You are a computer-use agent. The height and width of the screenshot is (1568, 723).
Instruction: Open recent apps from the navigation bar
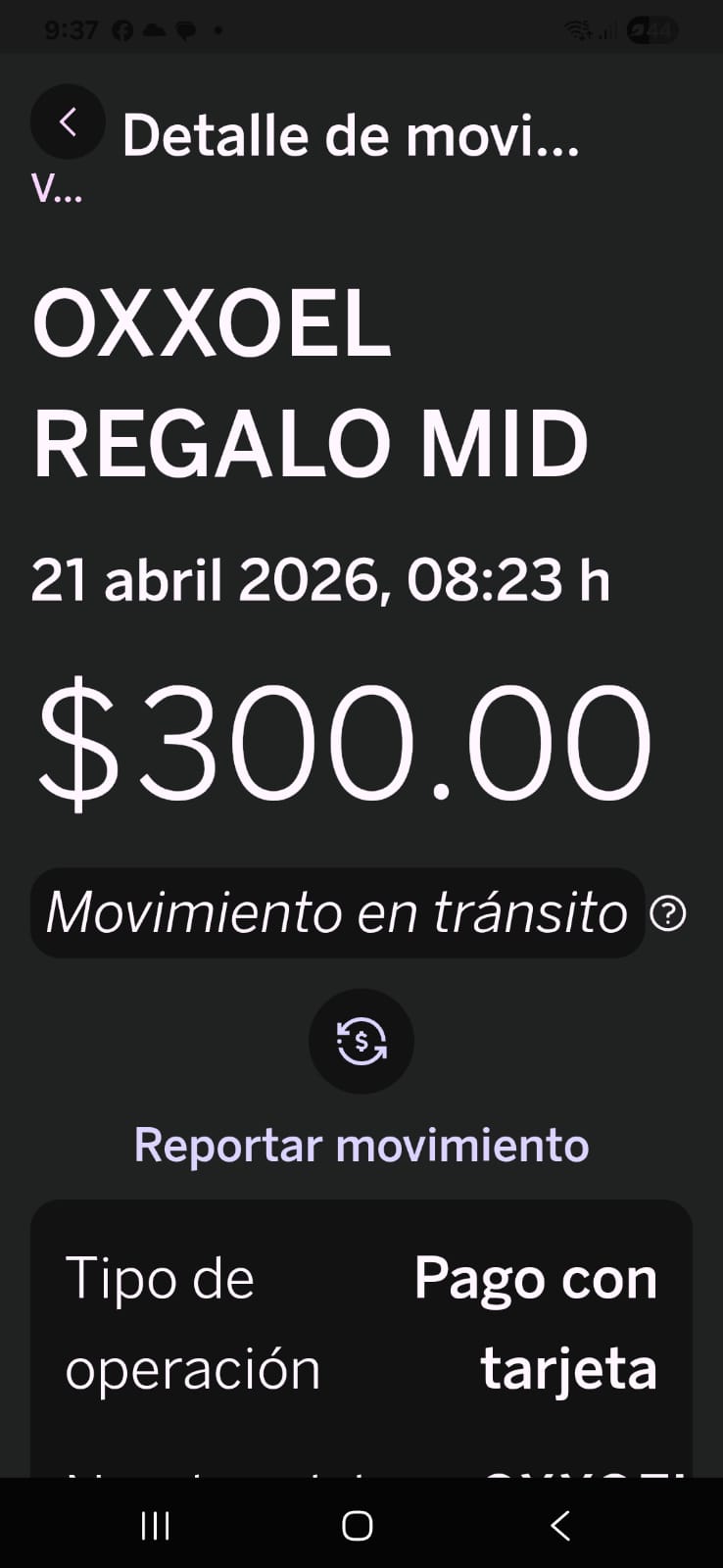pos(156,1525)
